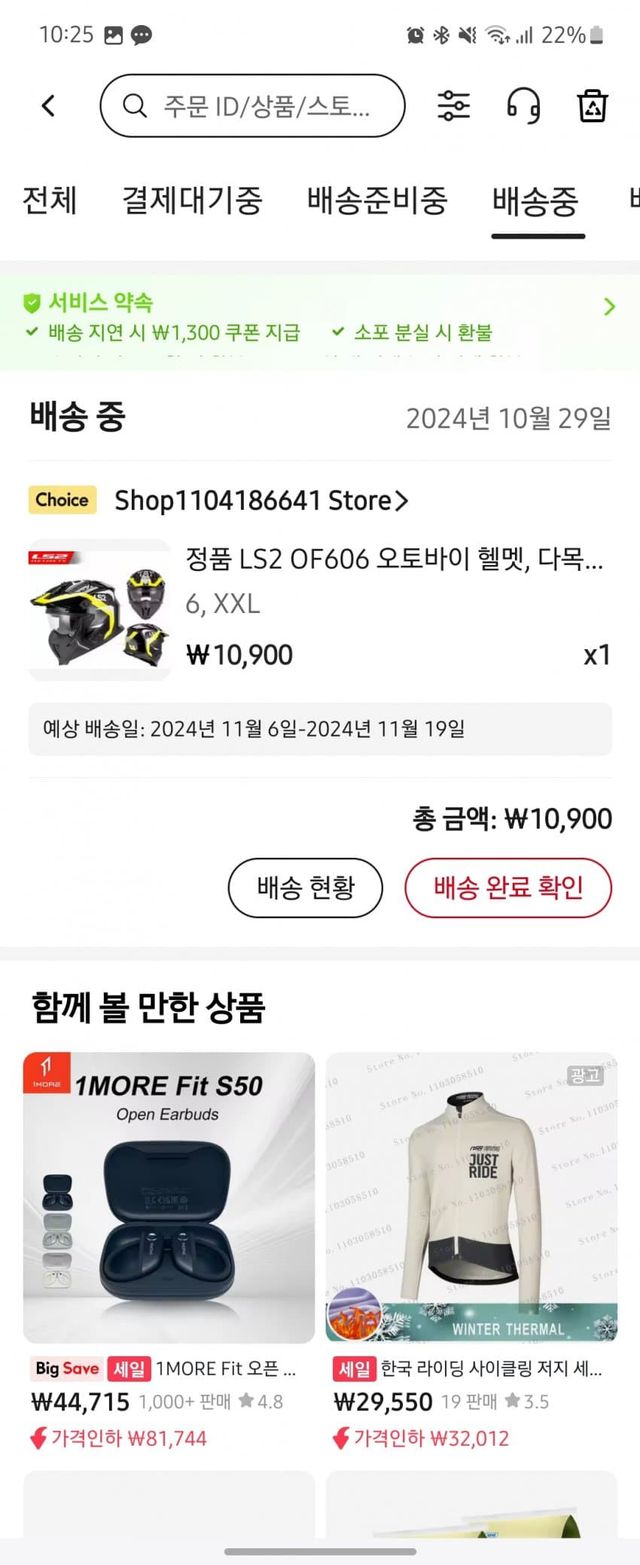
Task: Expand the 서비스 약속 banner
Action: click(608, 307)
